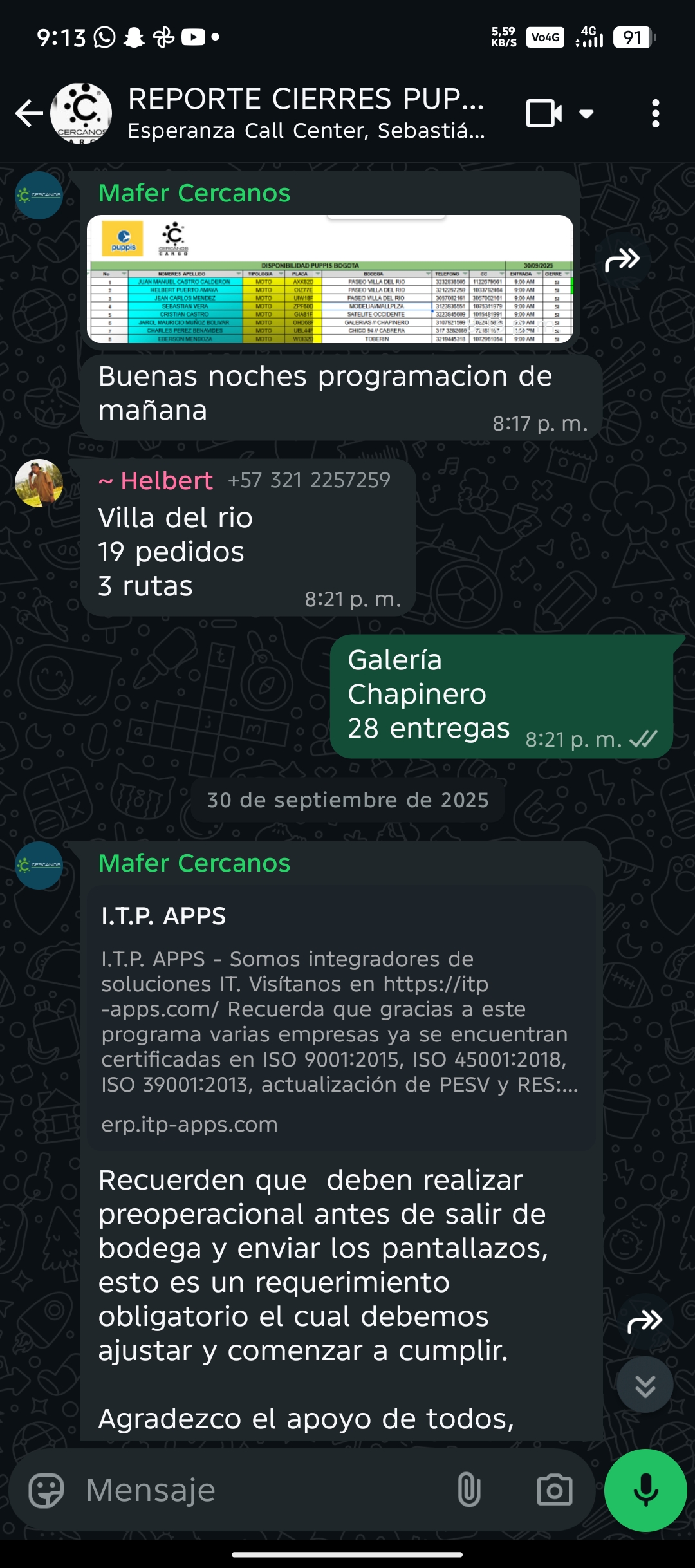Forward the I.T.P. APPS reminder message
This screenshot has width=695, height=1568.
tap(644, 1321)
